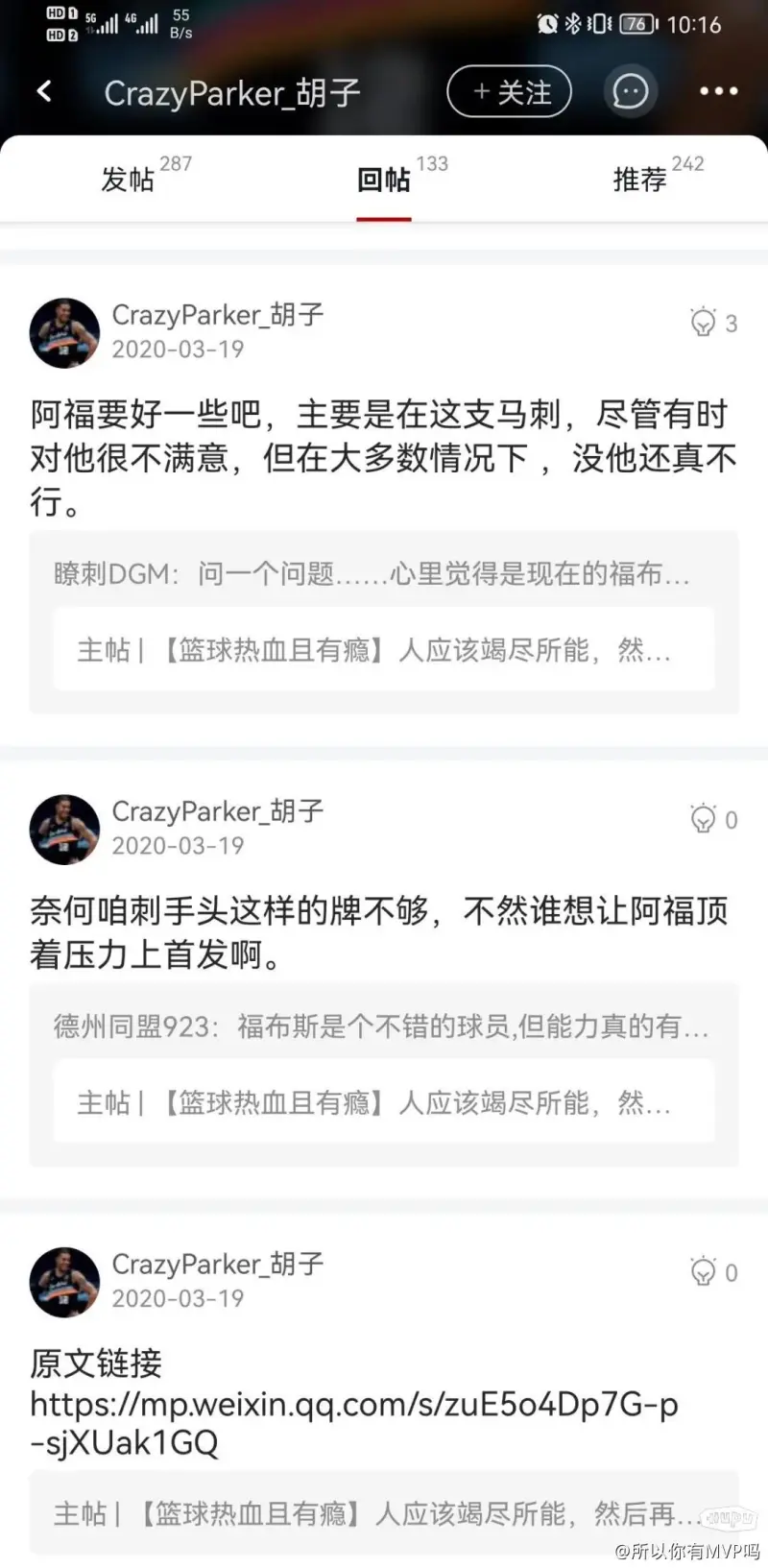The width and height of the screenshot is (768, 1568).
Task: Go back using the top arrow
Action: pyautogui.click(x=44, y=91)
